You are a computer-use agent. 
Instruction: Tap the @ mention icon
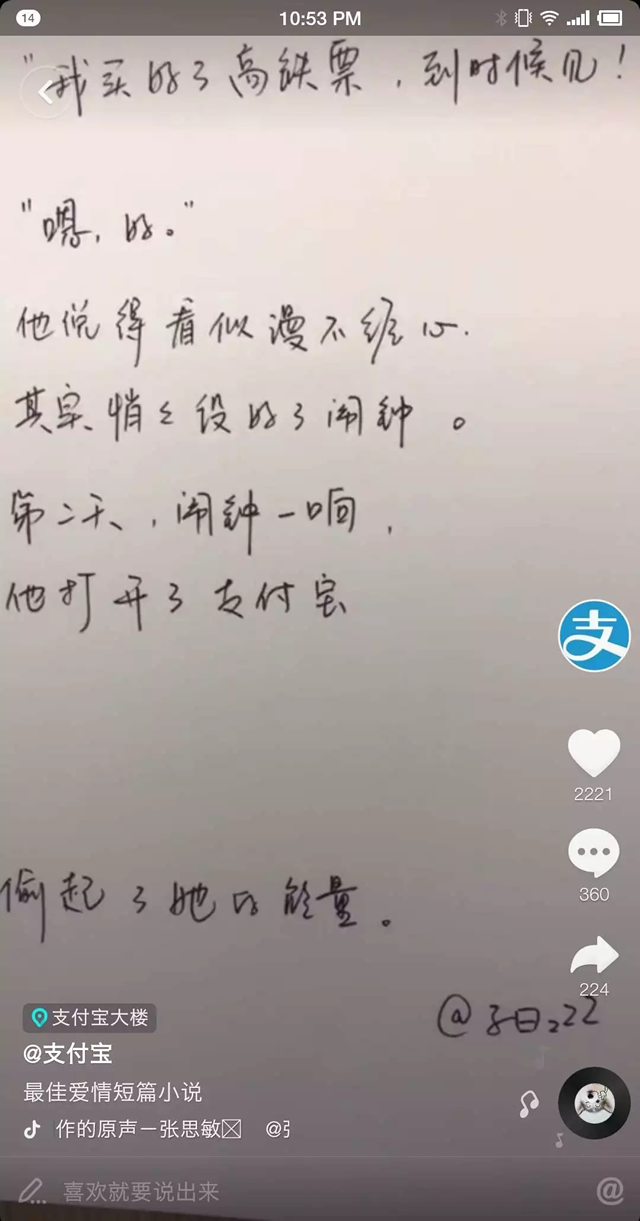(609, 1190)
